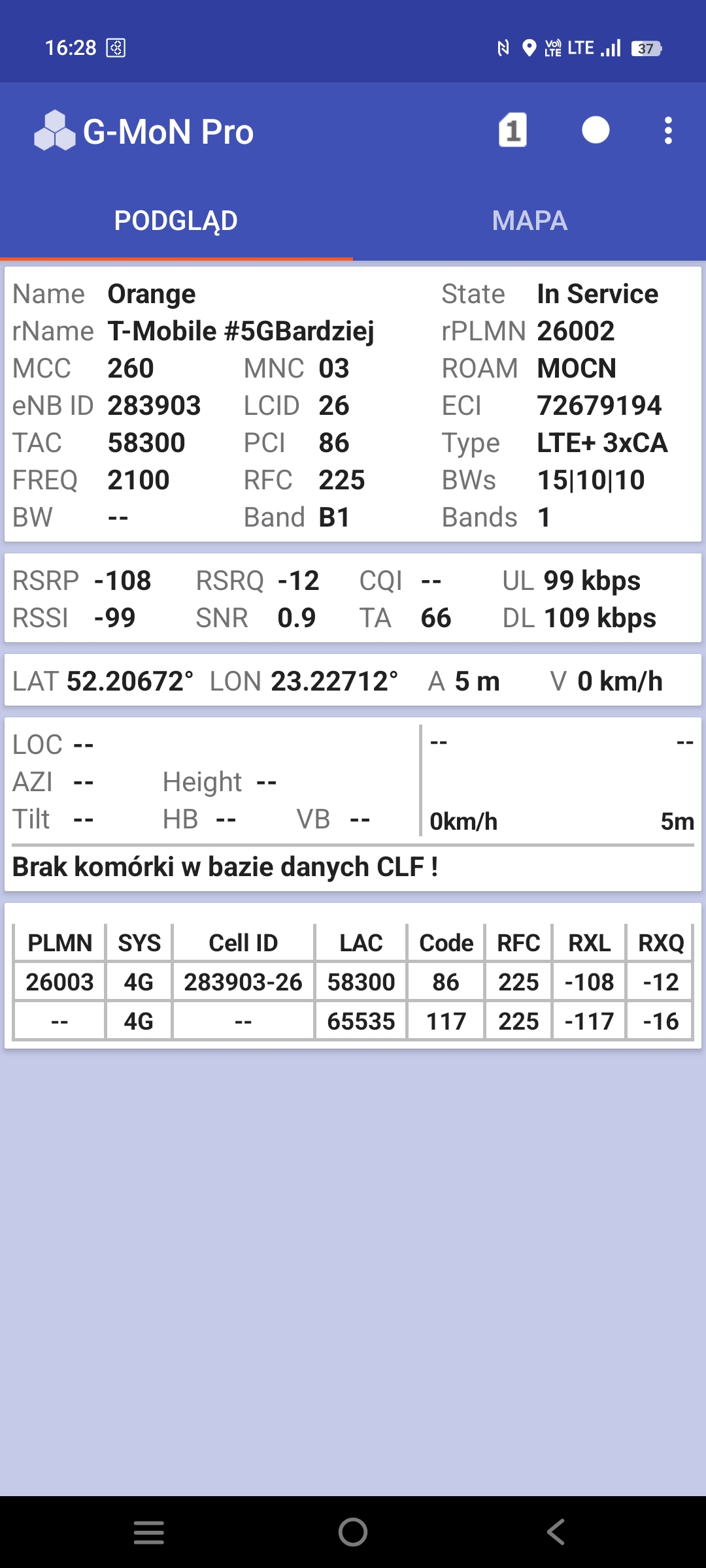Image resolution: width=706 pixels, height=1568 pixels.
Task: Tap the SIM 1 selector icon
Action: point(513,130)
